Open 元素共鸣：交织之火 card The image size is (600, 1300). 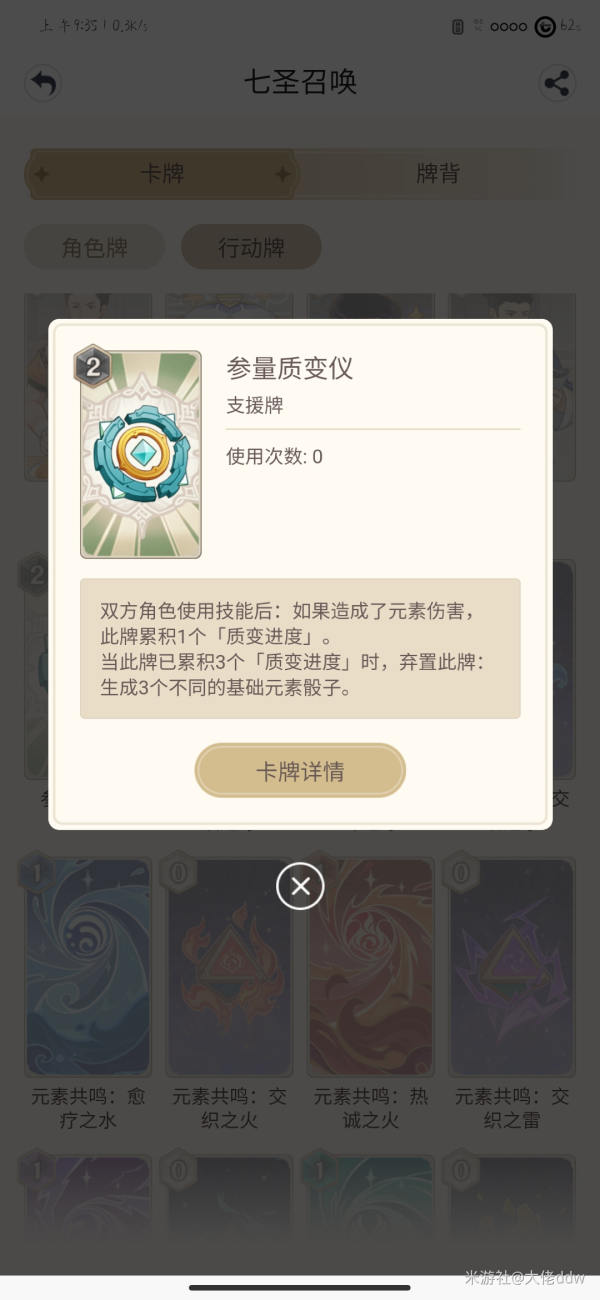229,966
